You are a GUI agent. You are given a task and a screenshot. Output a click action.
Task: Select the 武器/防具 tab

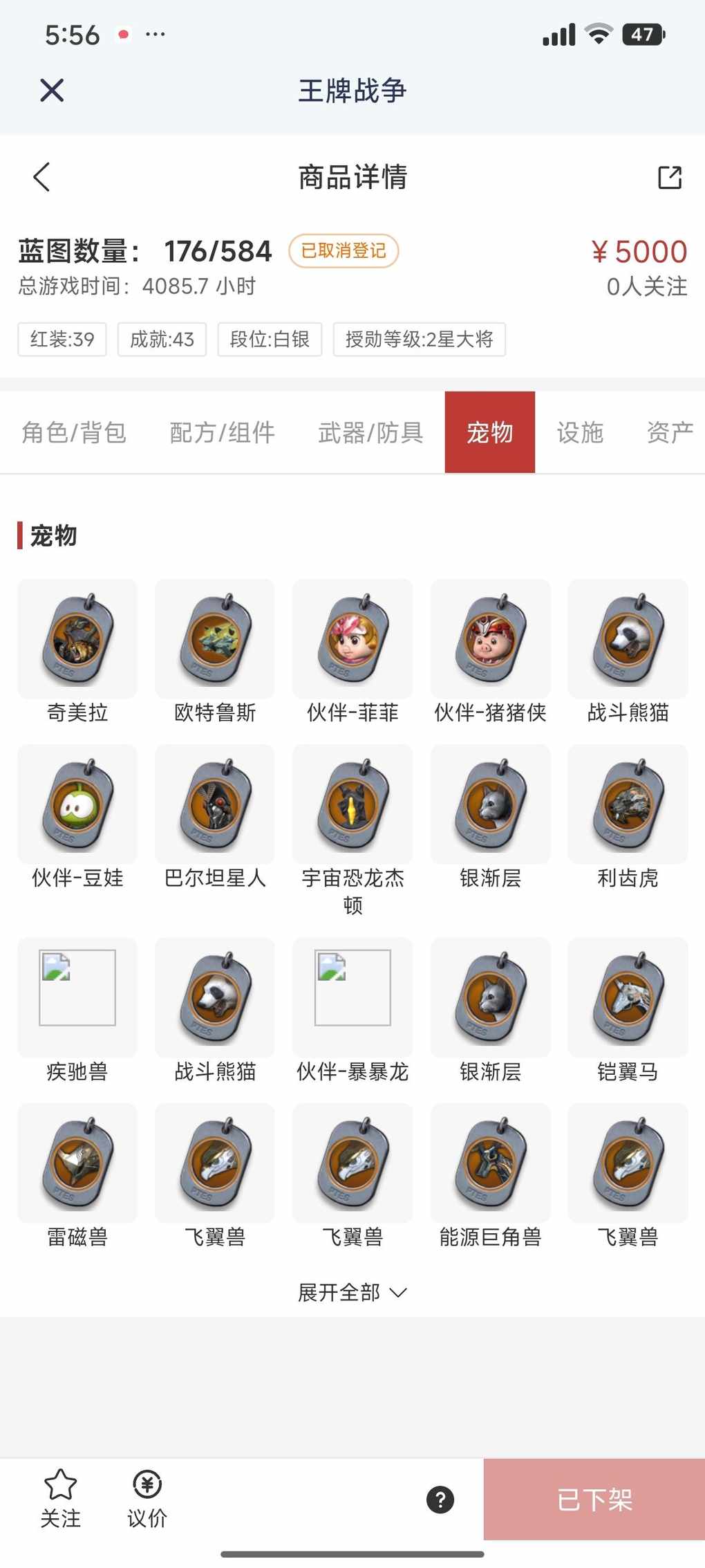pos(370,433)
